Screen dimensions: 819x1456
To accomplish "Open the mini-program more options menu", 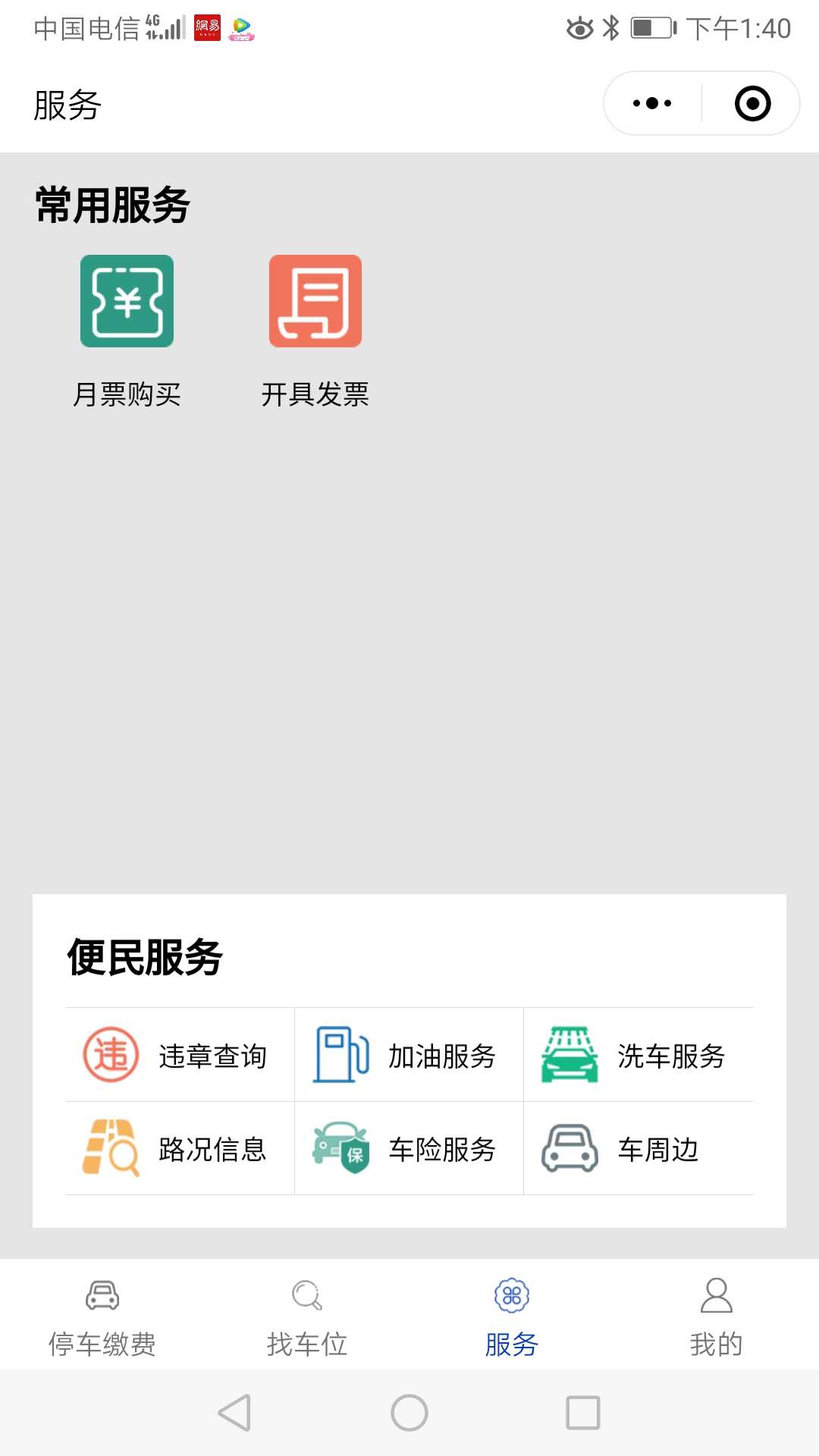I will click(652, 103).
